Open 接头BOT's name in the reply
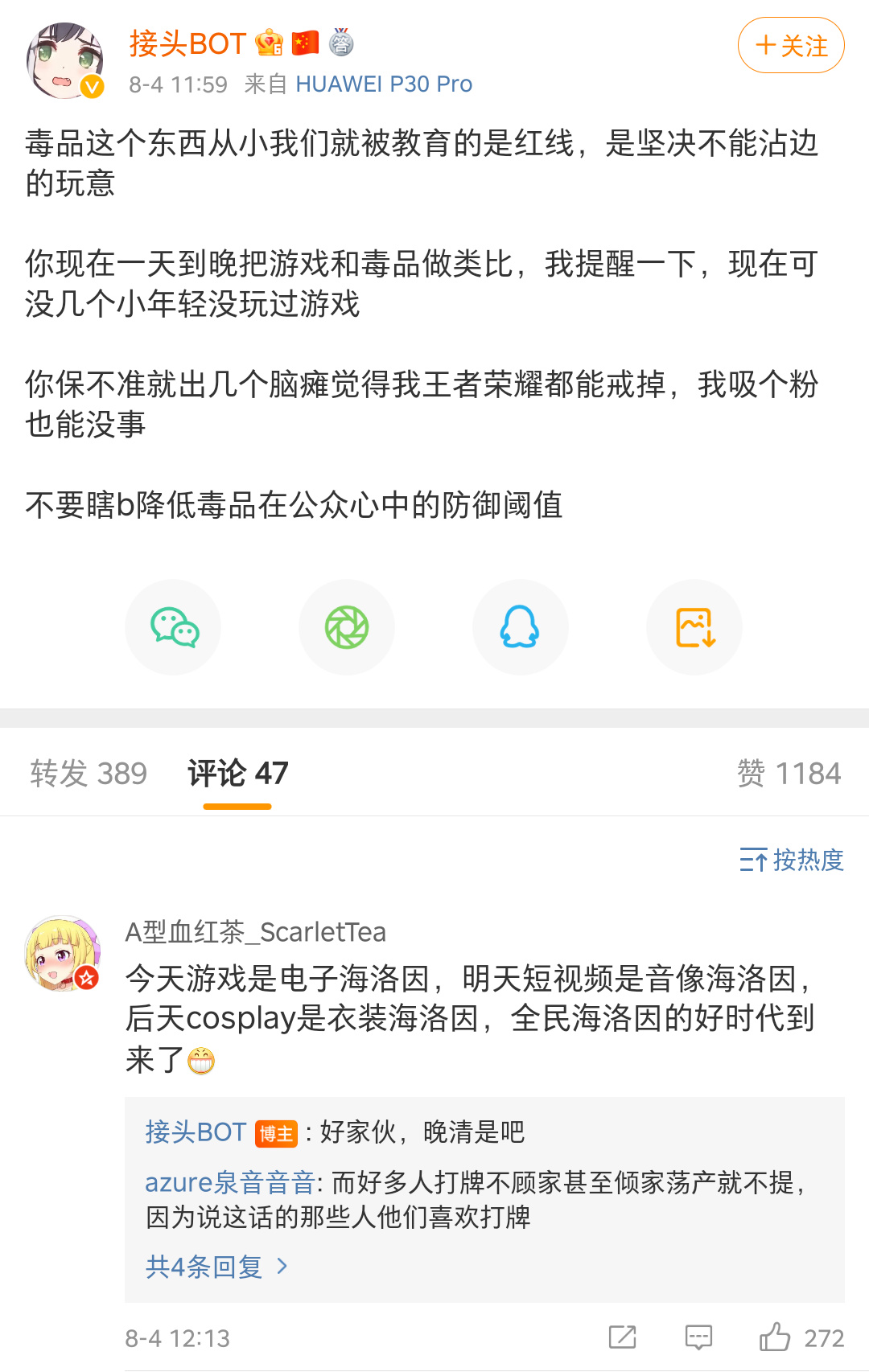The height and width of the screenshot is (1372, 869). click(196, 1132)
